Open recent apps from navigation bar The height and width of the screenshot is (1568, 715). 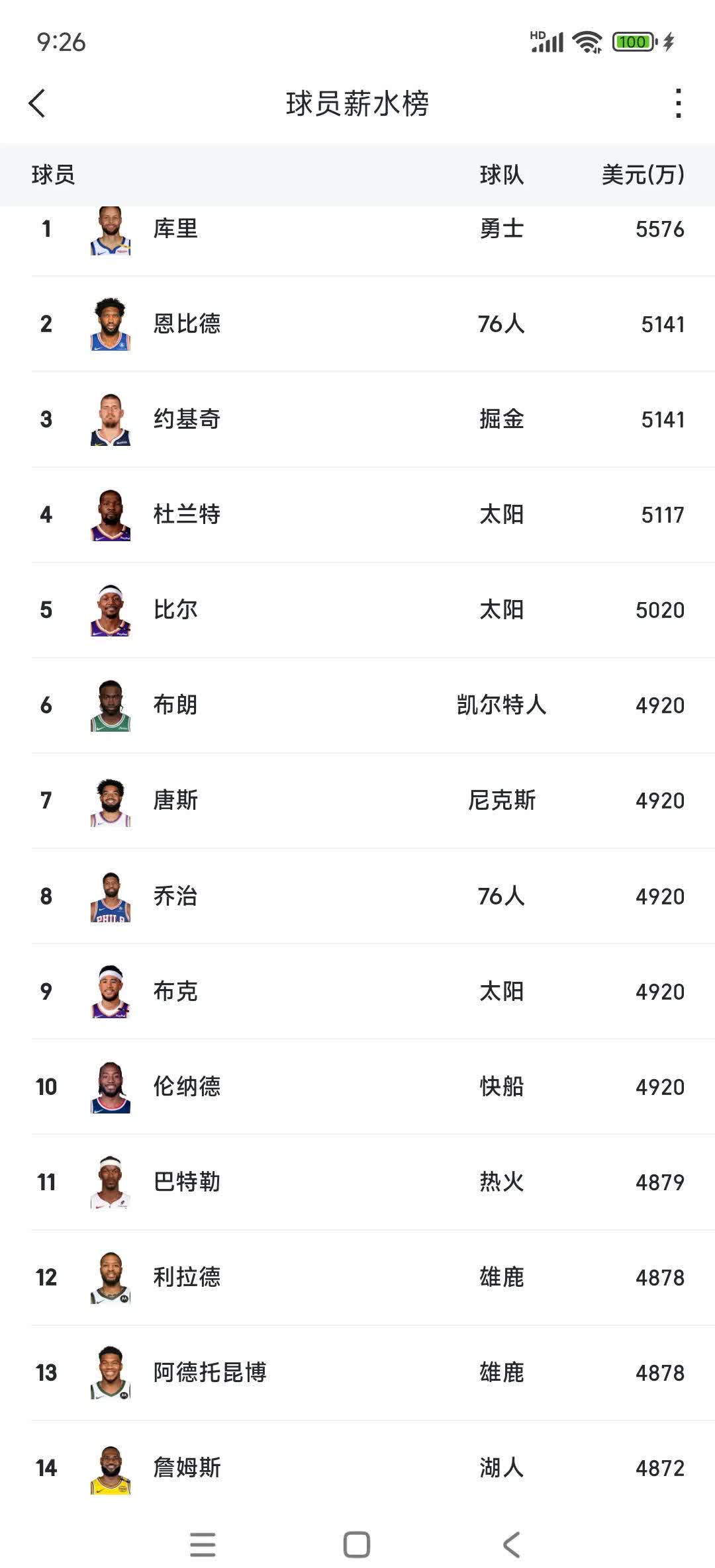(x=203, y=1545)
